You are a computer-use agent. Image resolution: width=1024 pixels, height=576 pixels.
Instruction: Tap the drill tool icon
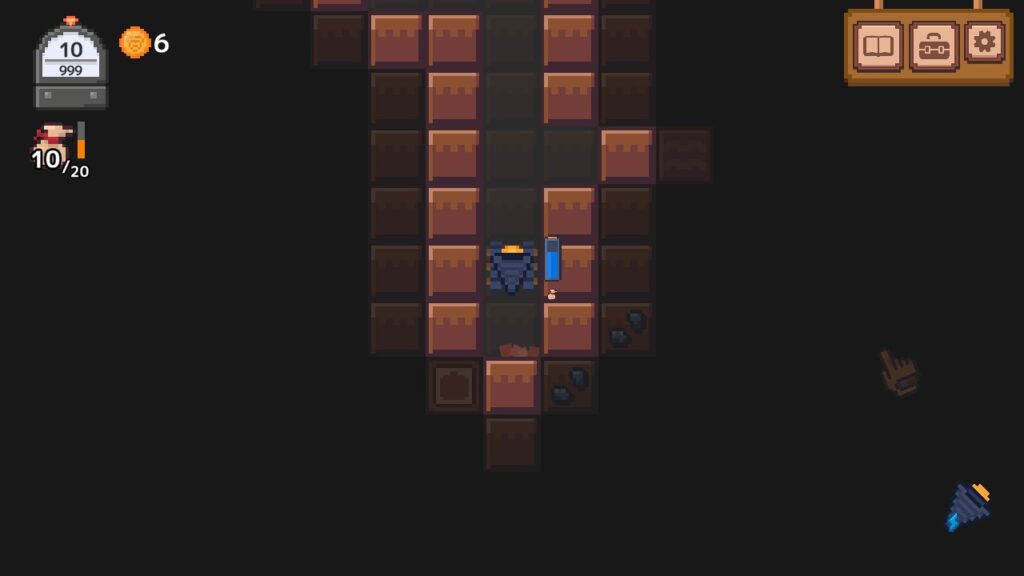967,505
